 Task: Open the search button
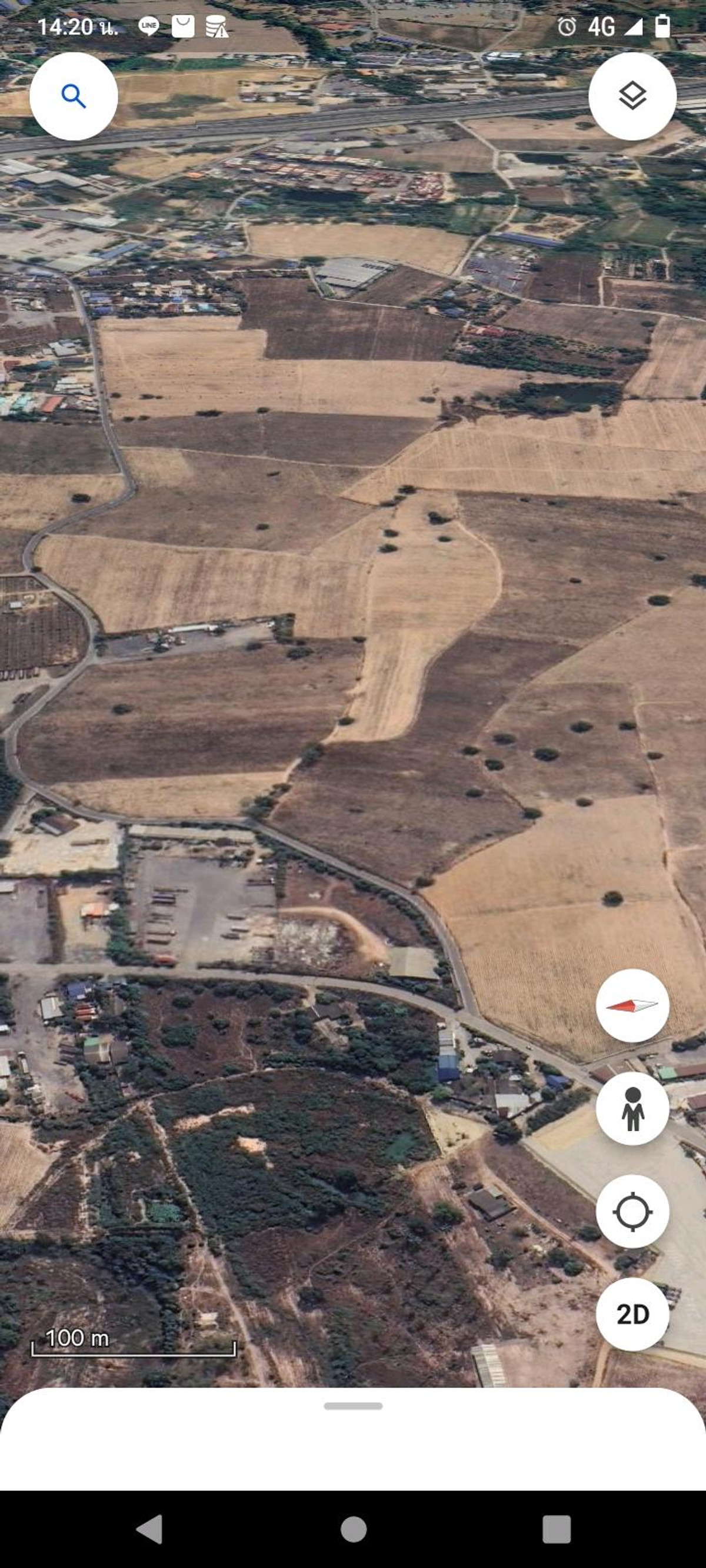coord(74,96)
